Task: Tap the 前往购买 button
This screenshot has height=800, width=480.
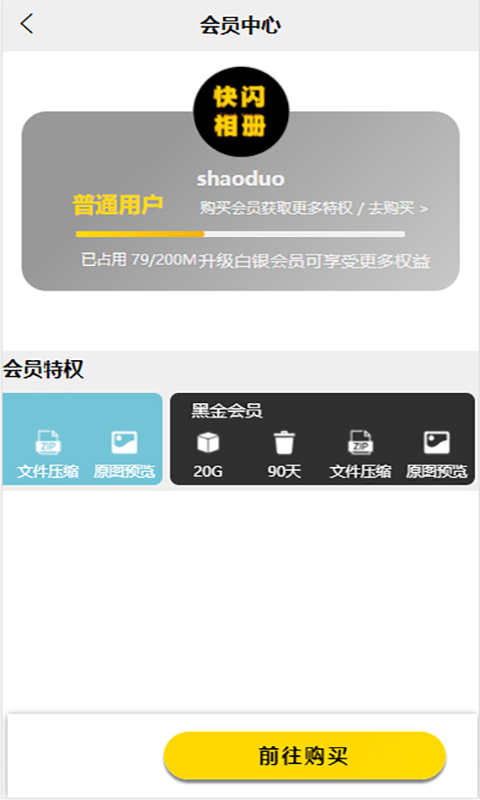Action: 305,756
